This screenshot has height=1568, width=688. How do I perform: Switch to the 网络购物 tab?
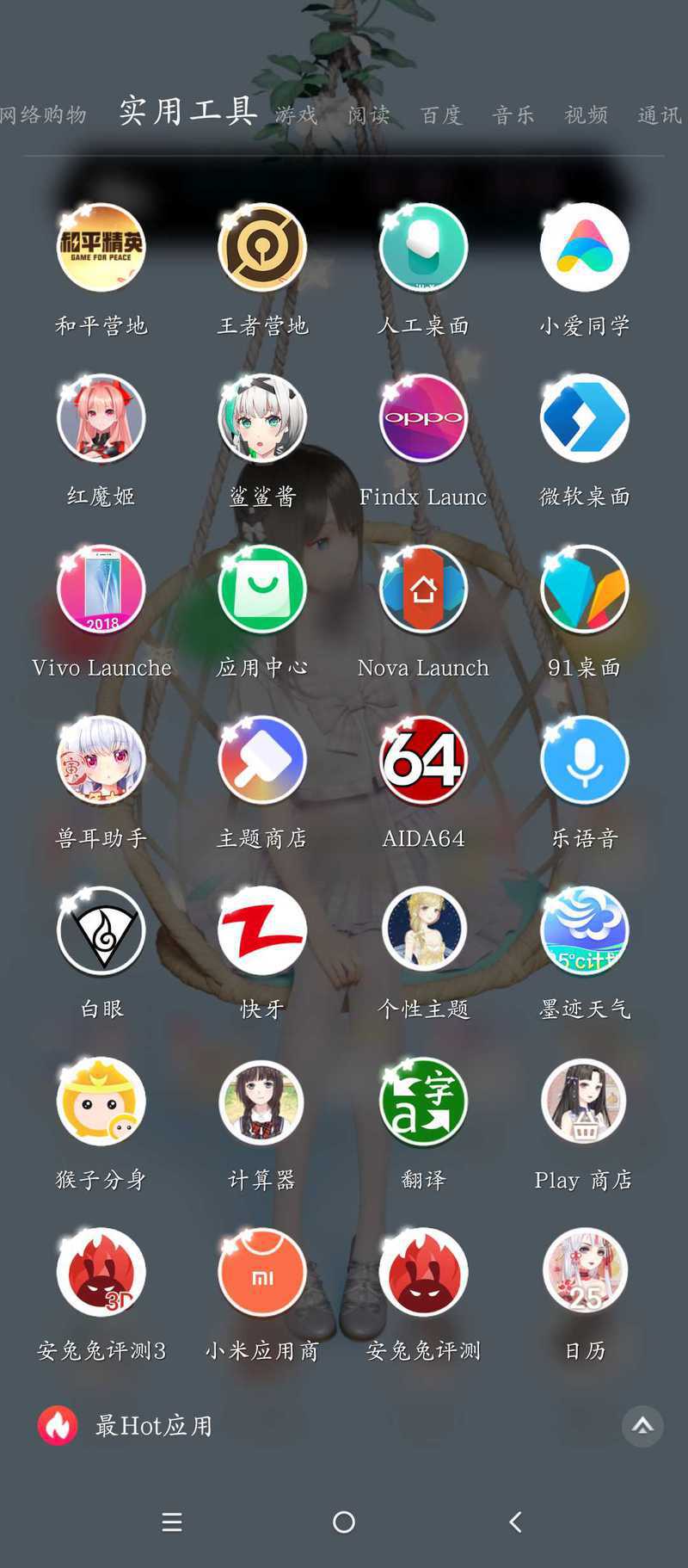click(x=43, y=115)
